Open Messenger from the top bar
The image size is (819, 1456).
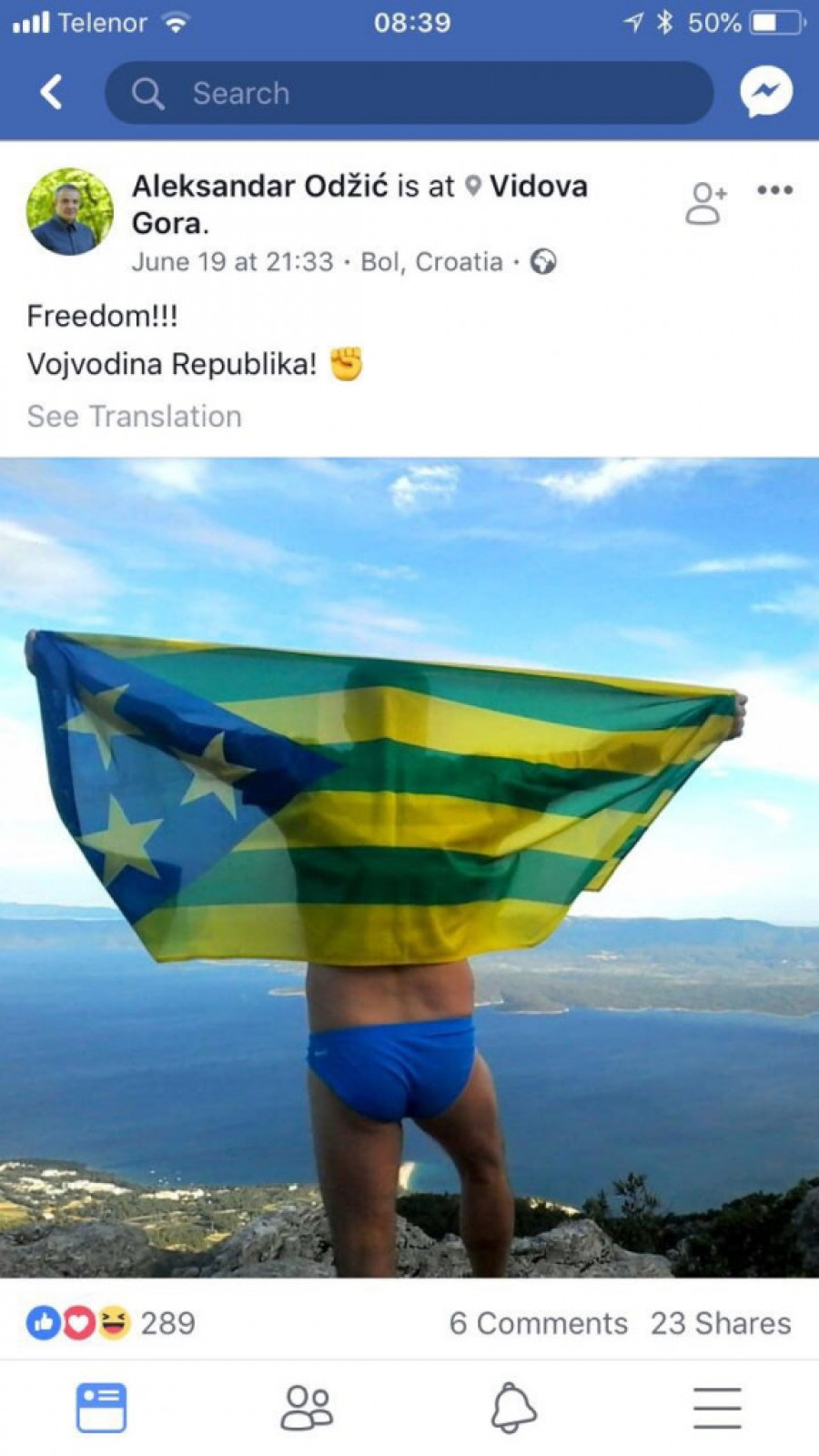point(765,92)
